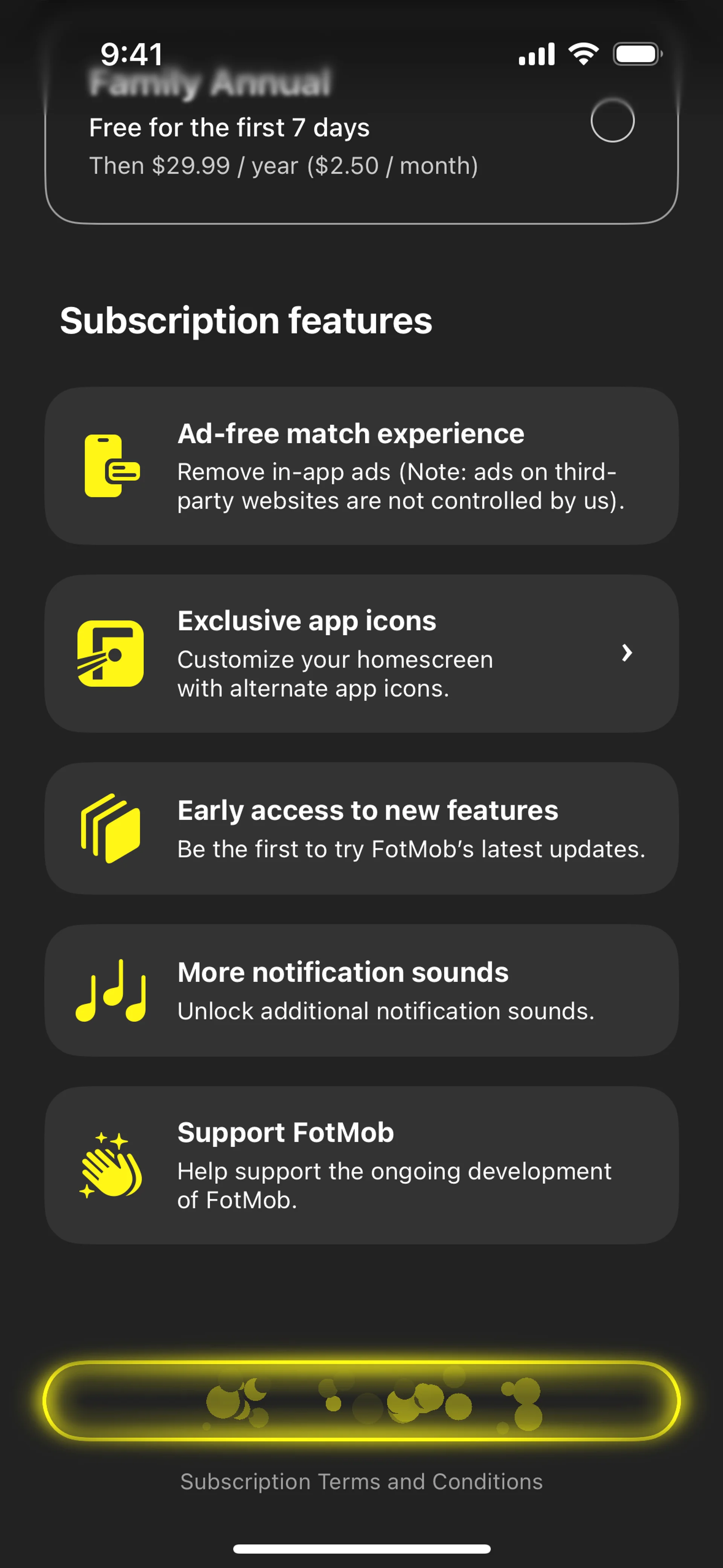The width and height of the screenshot is (723, 1568).
Task: Select the Family Annual plan radio button
Action: [x=612, y=121]
